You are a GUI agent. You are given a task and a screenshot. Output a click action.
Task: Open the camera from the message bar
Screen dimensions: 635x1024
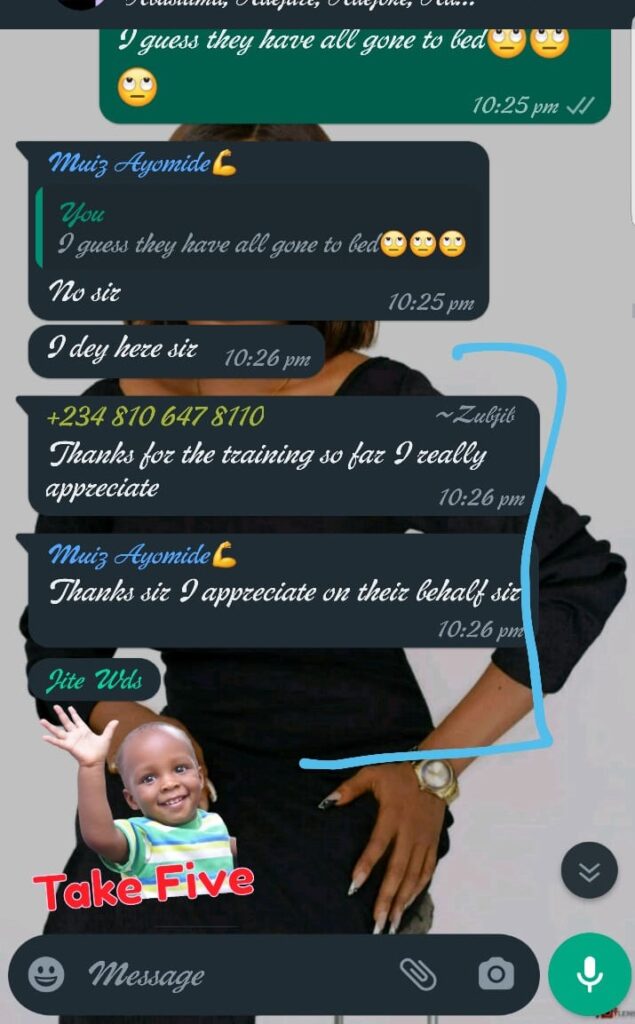click(497, 974)
